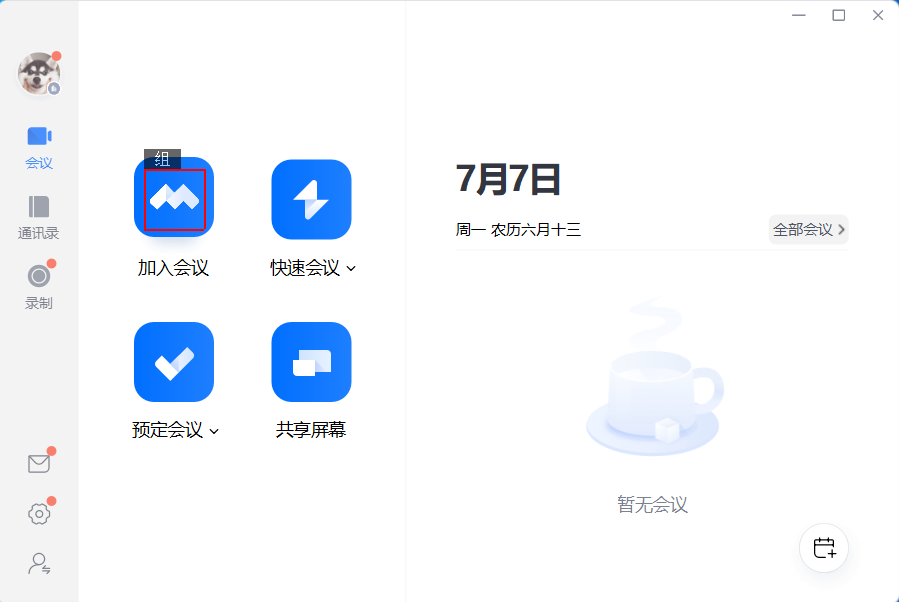Image resolution: width=899 pixels, height=602 pixels.
Task: Tap 预定会议 to schedule a meeting
Action: tap(174, 362)
